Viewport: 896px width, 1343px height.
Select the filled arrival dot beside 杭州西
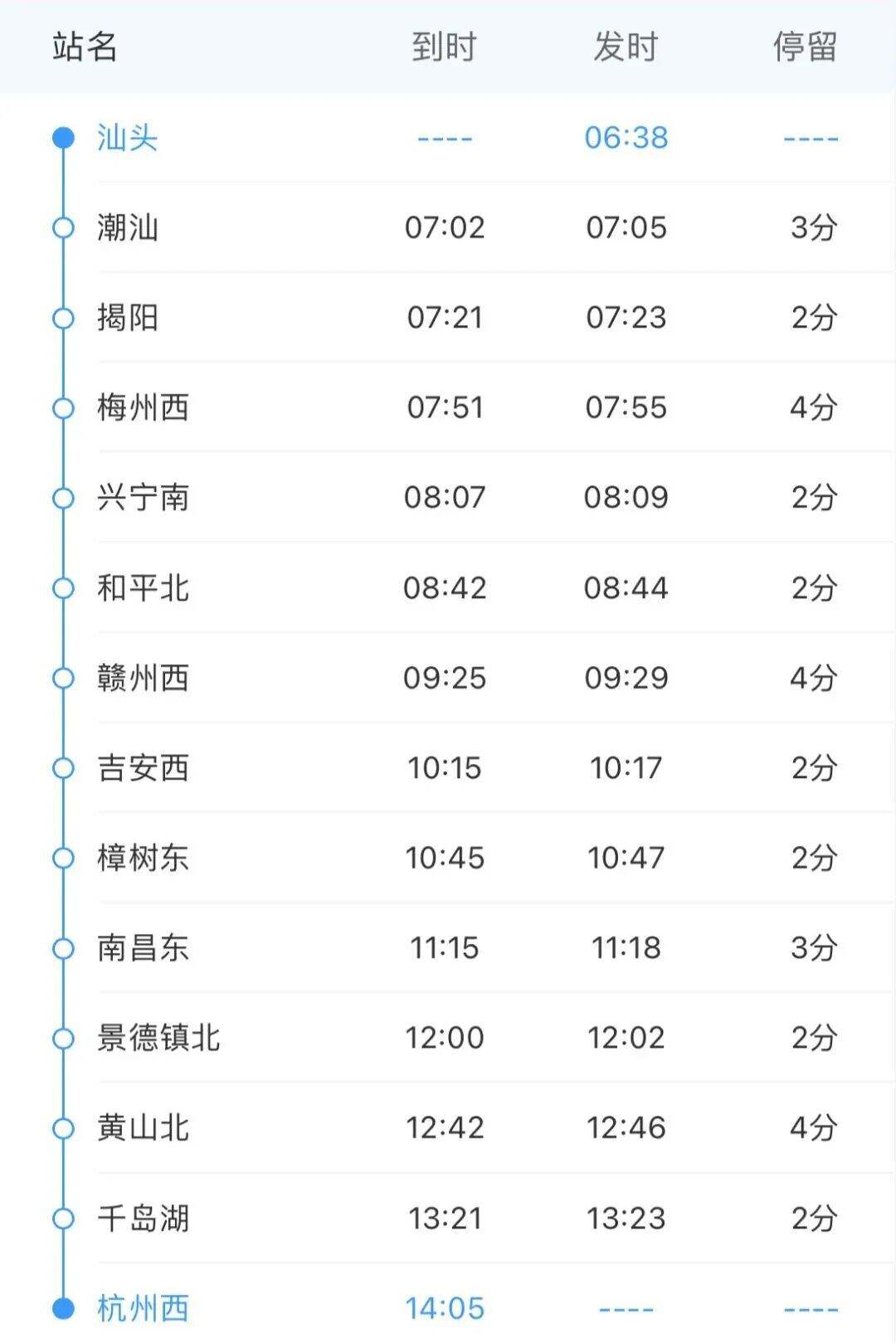tap(62, 1307)
